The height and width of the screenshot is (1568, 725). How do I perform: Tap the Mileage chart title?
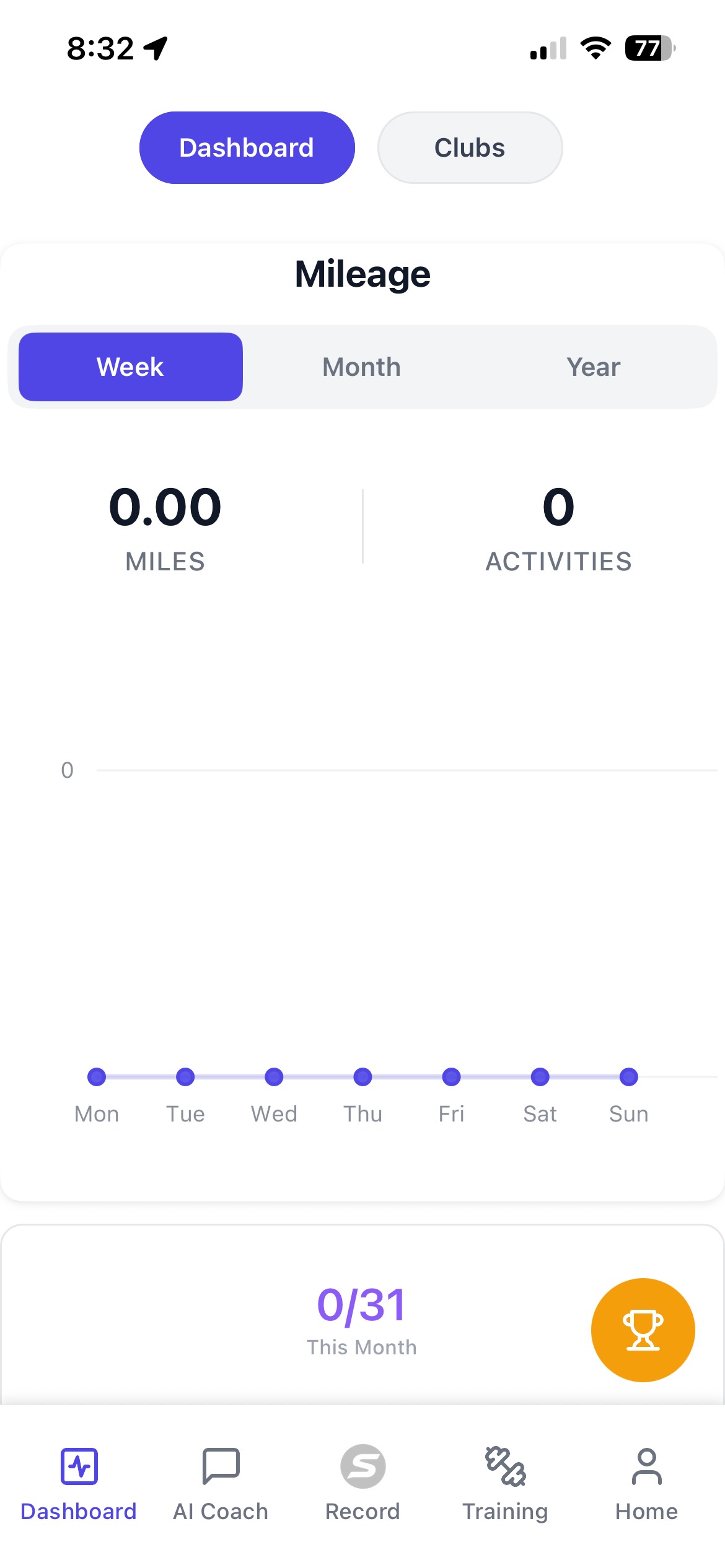362,273
